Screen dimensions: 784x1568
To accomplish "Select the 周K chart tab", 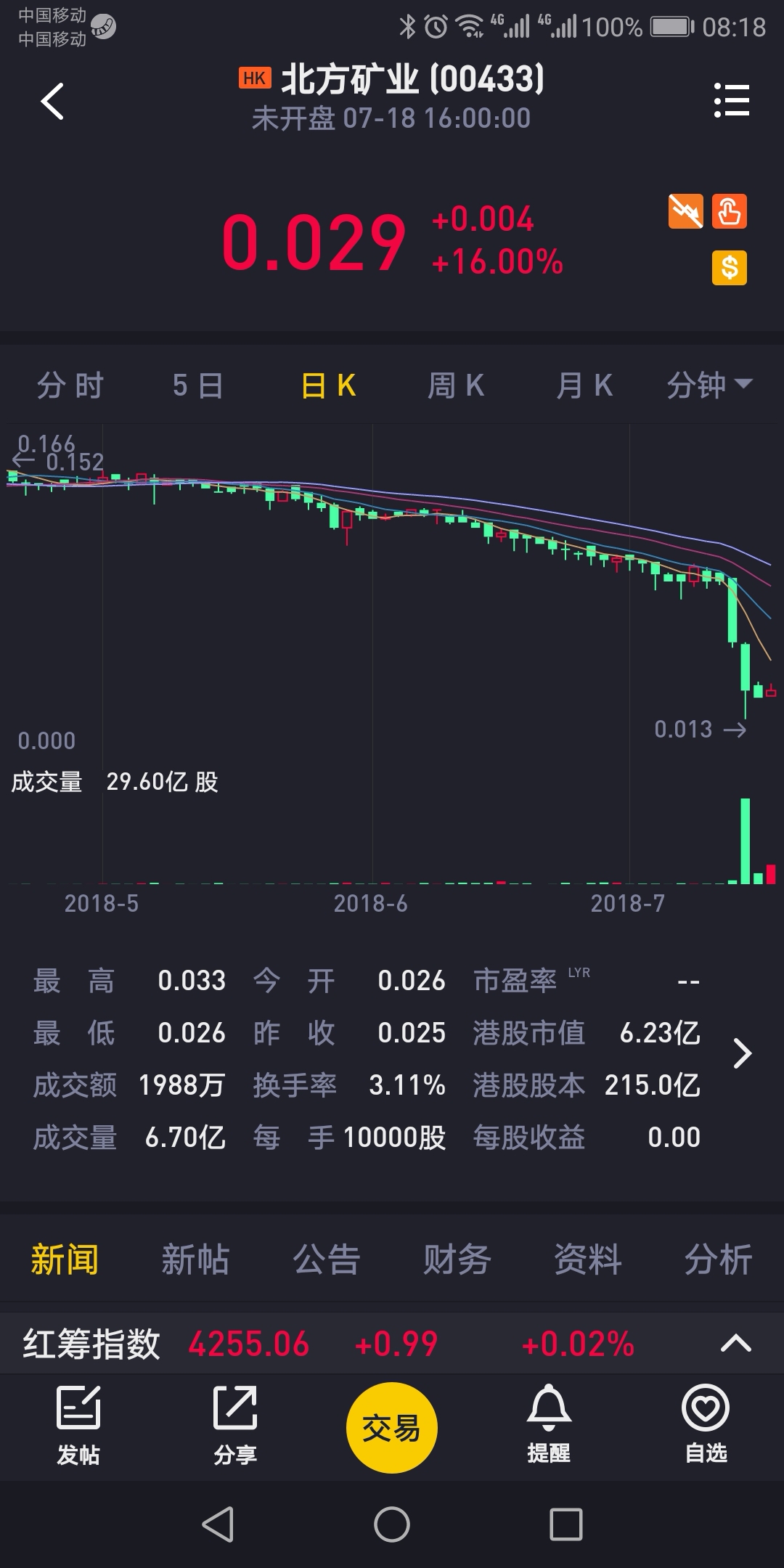I will click(x=456, y=385).
